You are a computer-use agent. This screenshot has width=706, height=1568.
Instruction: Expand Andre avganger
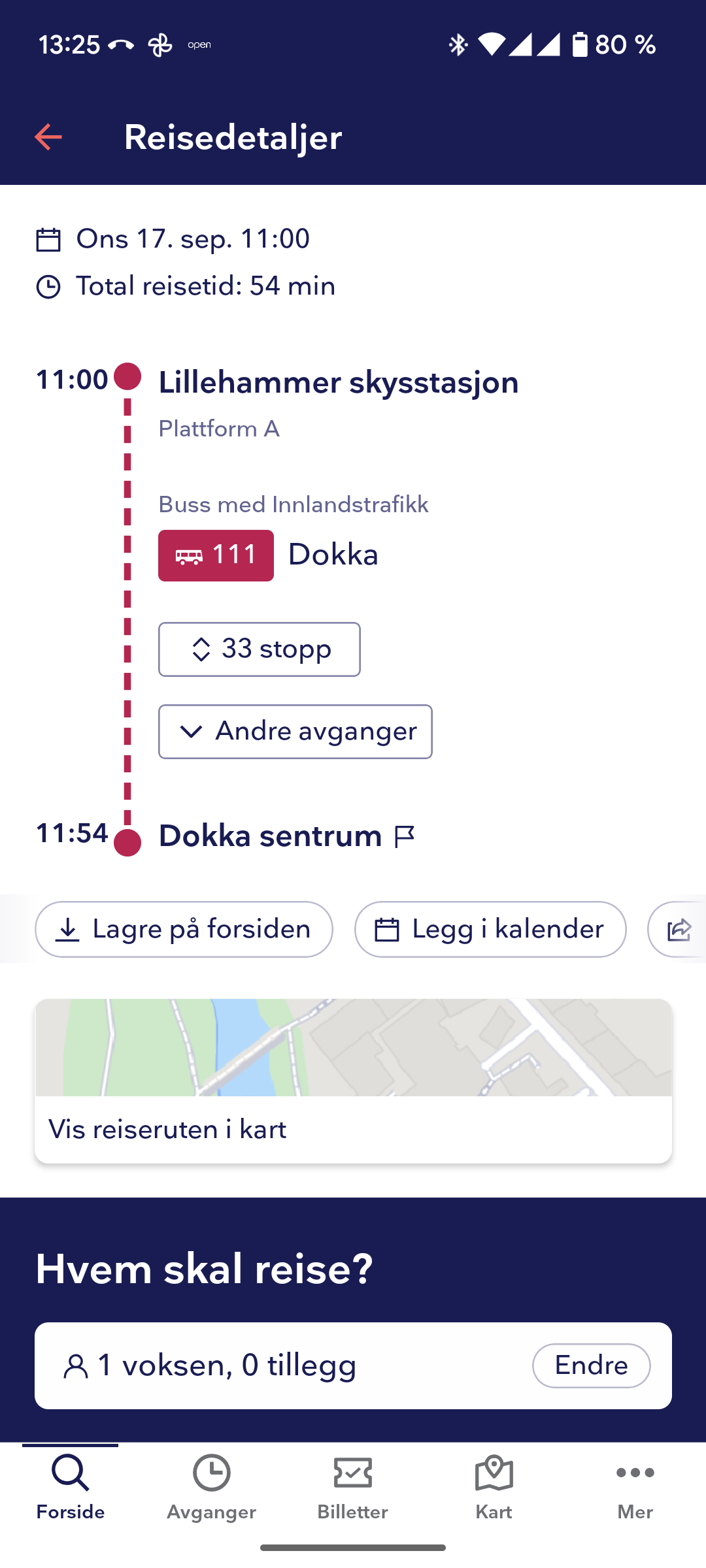[295, 732]
